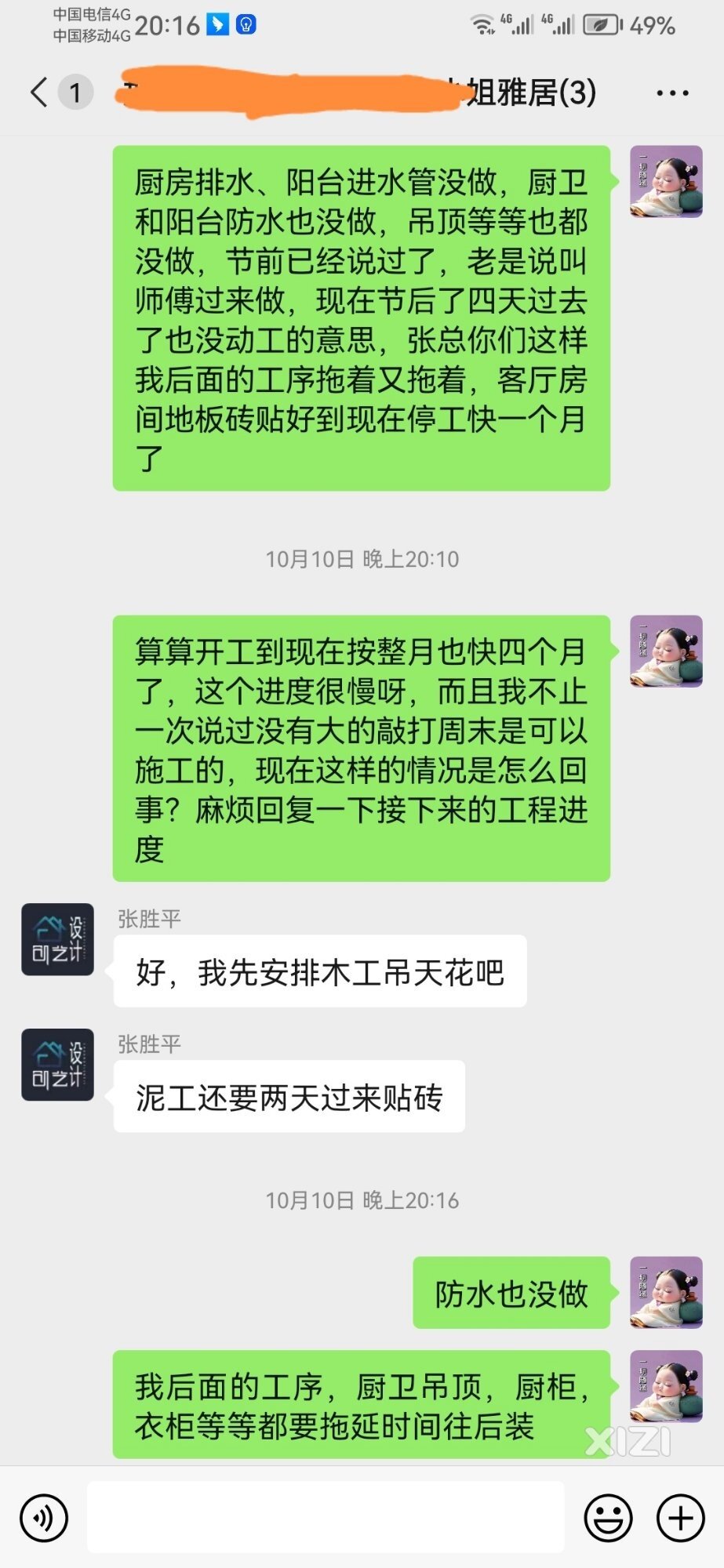Open my avatar beside 防水也没做 message
This screenshot has height=1568, width=724.
(666, 1292)
